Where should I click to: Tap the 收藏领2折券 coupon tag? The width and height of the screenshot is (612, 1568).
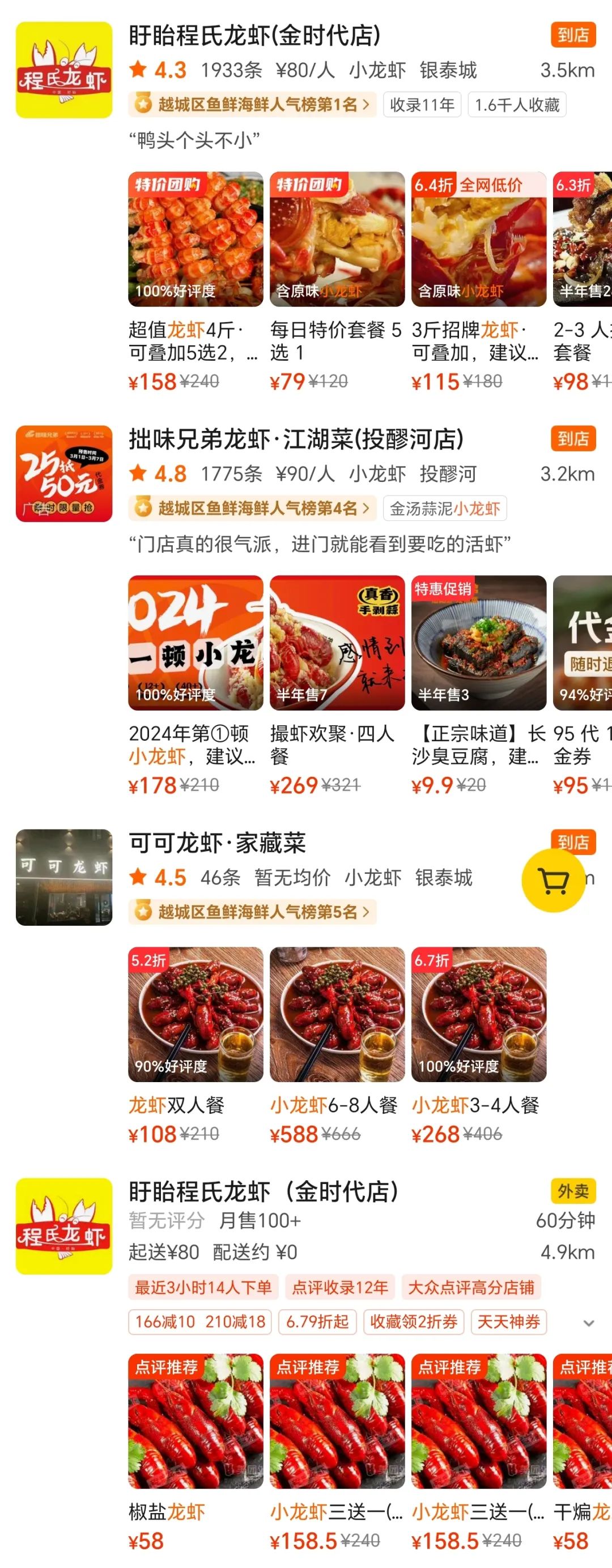coord(414,1322)
